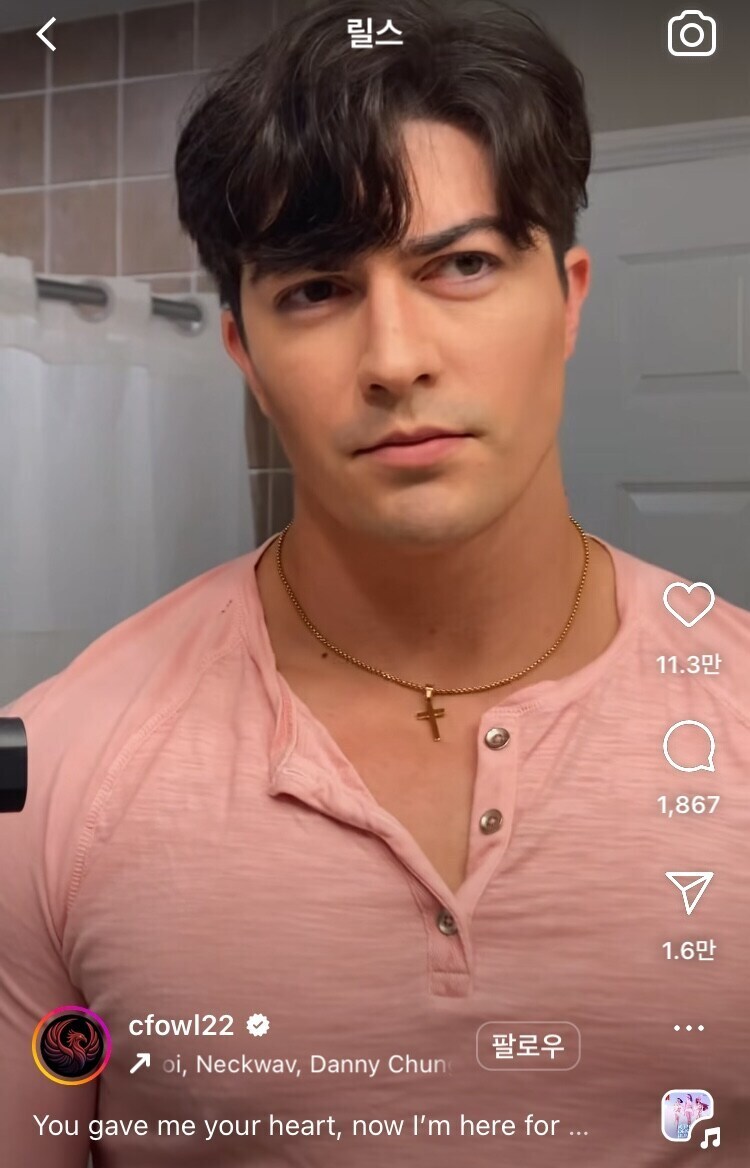This screenshot has height=1168, width=750.
Task: Open the cfowl22 username link
Action: pyautogui.click(x=181, y=1025)
